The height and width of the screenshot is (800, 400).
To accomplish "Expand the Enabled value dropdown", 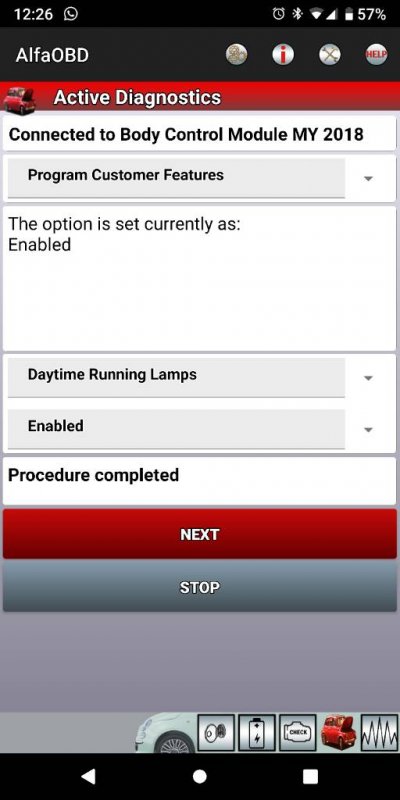I will coord(199,429).
